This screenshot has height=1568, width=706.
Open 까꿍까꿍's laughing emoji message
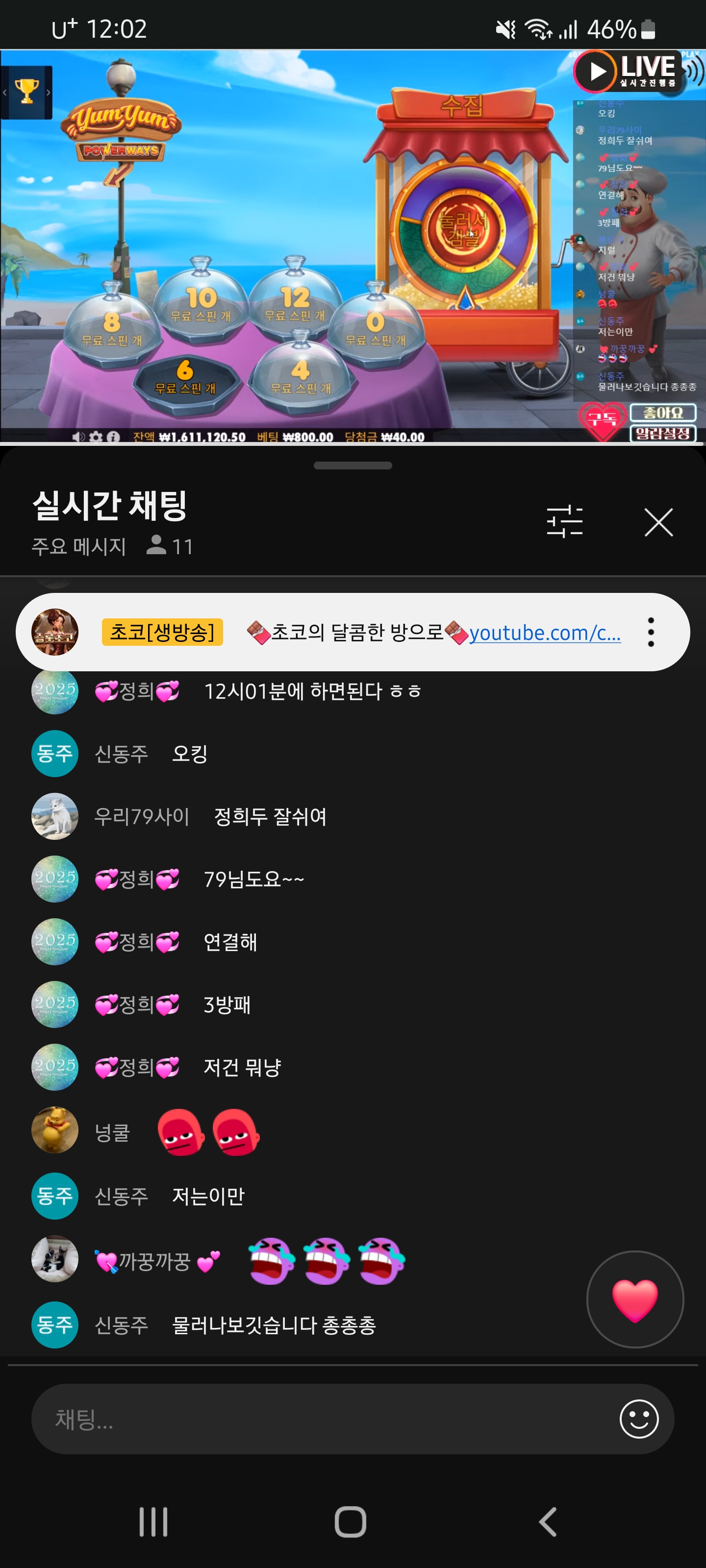click(x=327, y=1261)
